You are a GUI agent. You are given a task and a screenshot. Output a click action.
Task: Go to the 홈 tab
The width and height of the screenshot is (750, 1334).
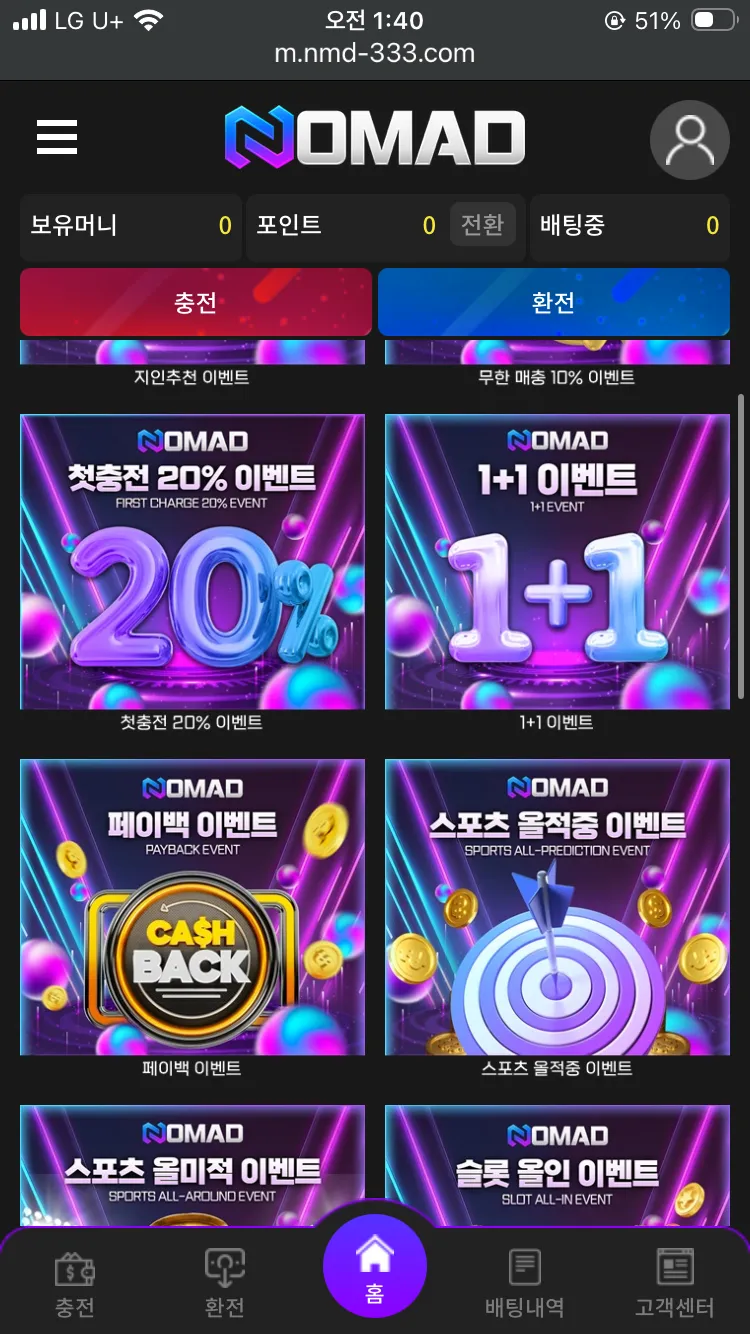coord(375,1267)
